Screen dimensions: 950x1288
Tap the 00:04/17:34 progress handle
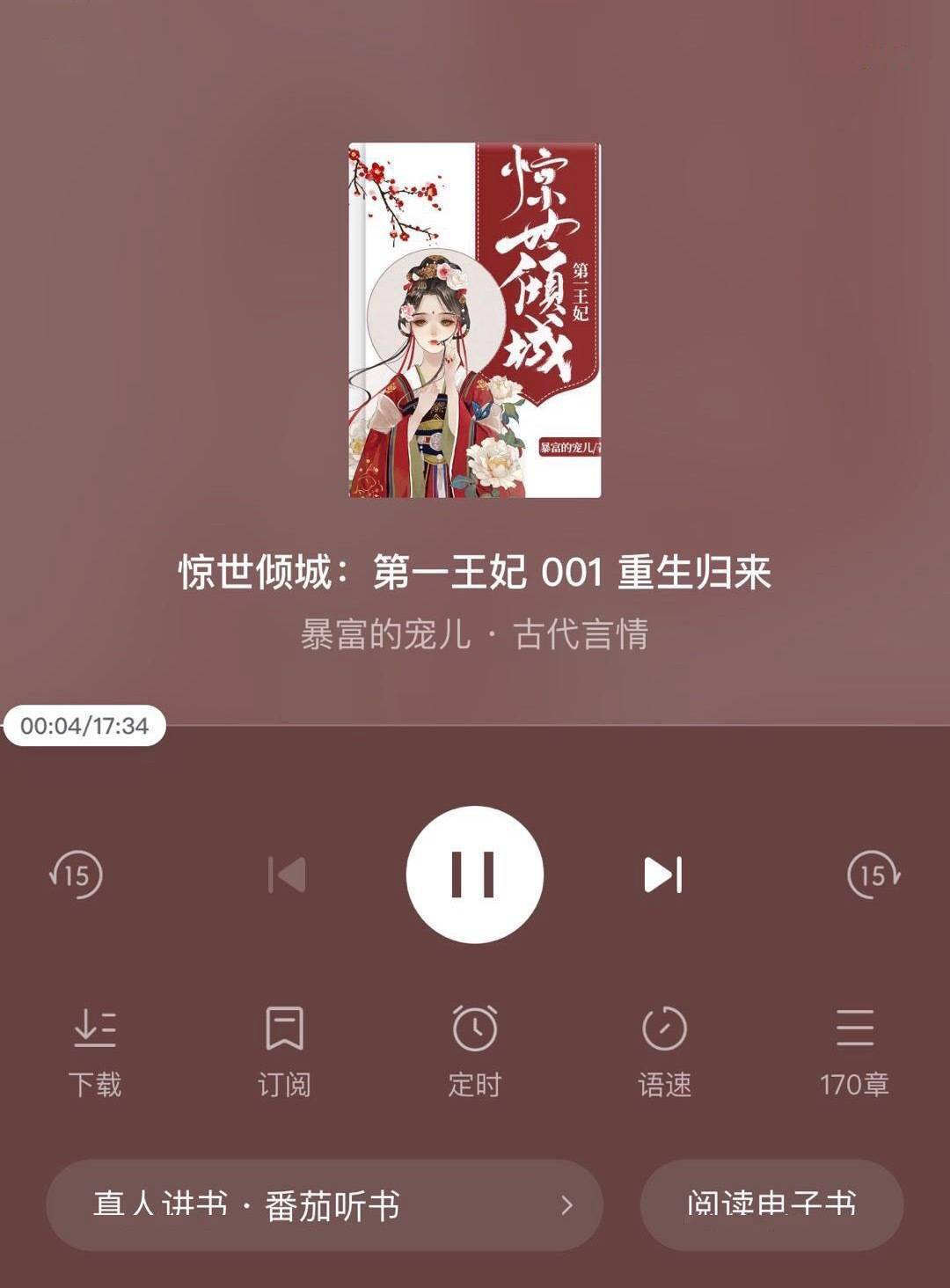pyautogui.click(x=84, y=726)
